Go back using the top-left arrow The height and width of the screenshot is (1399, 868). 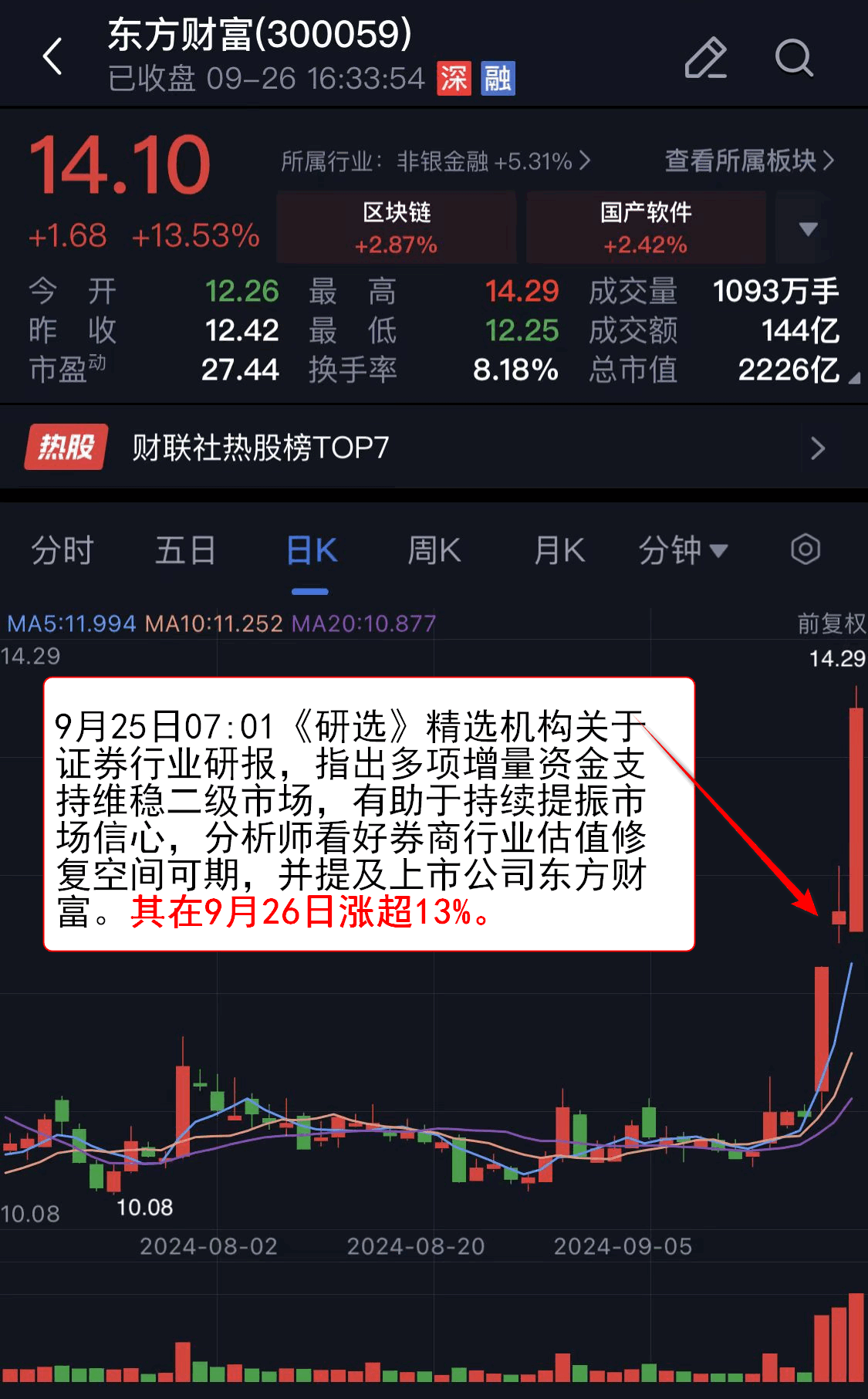pyautogui.click(x=52, y=56)
